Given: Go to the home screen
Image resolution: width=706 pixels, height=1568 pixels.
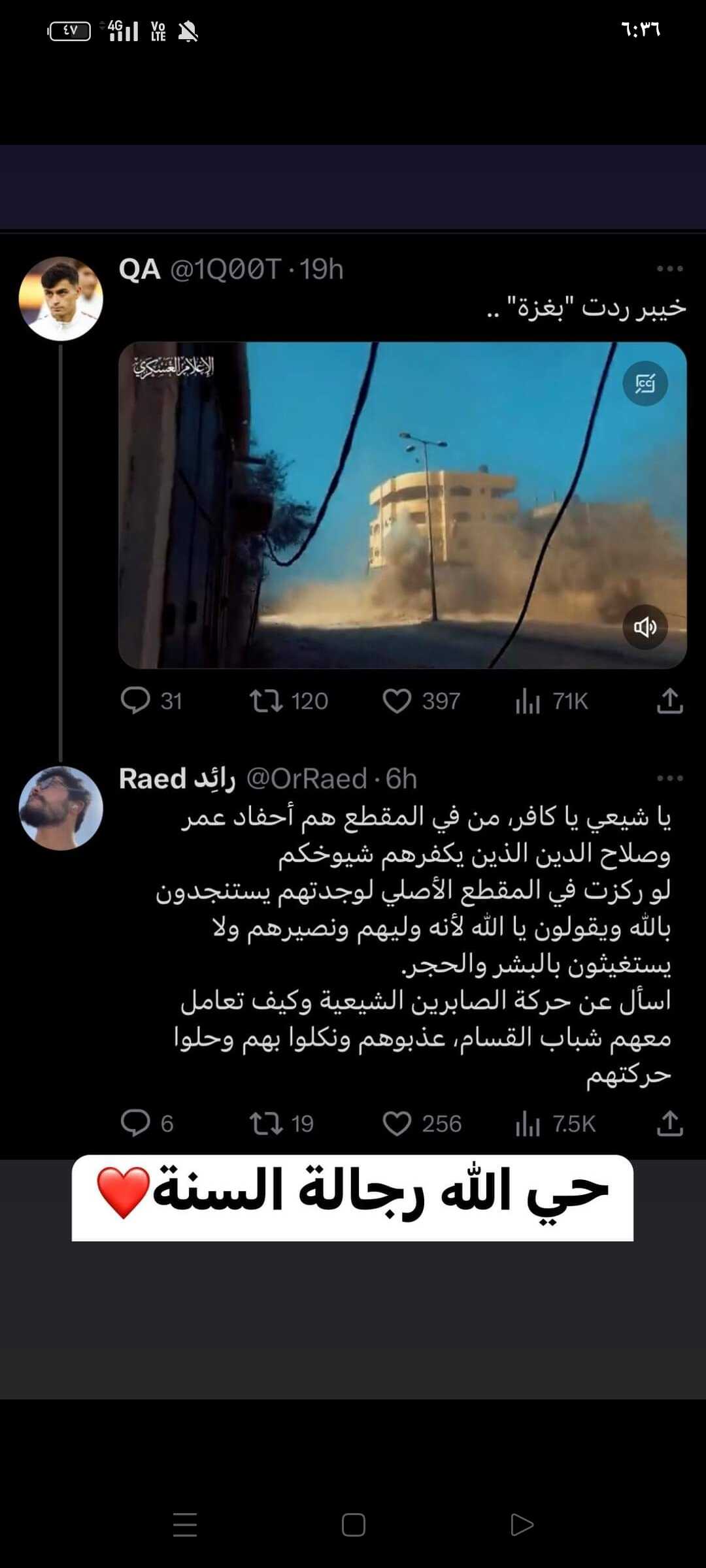Looking at the screenshot, I should (x=353, y=1525).
